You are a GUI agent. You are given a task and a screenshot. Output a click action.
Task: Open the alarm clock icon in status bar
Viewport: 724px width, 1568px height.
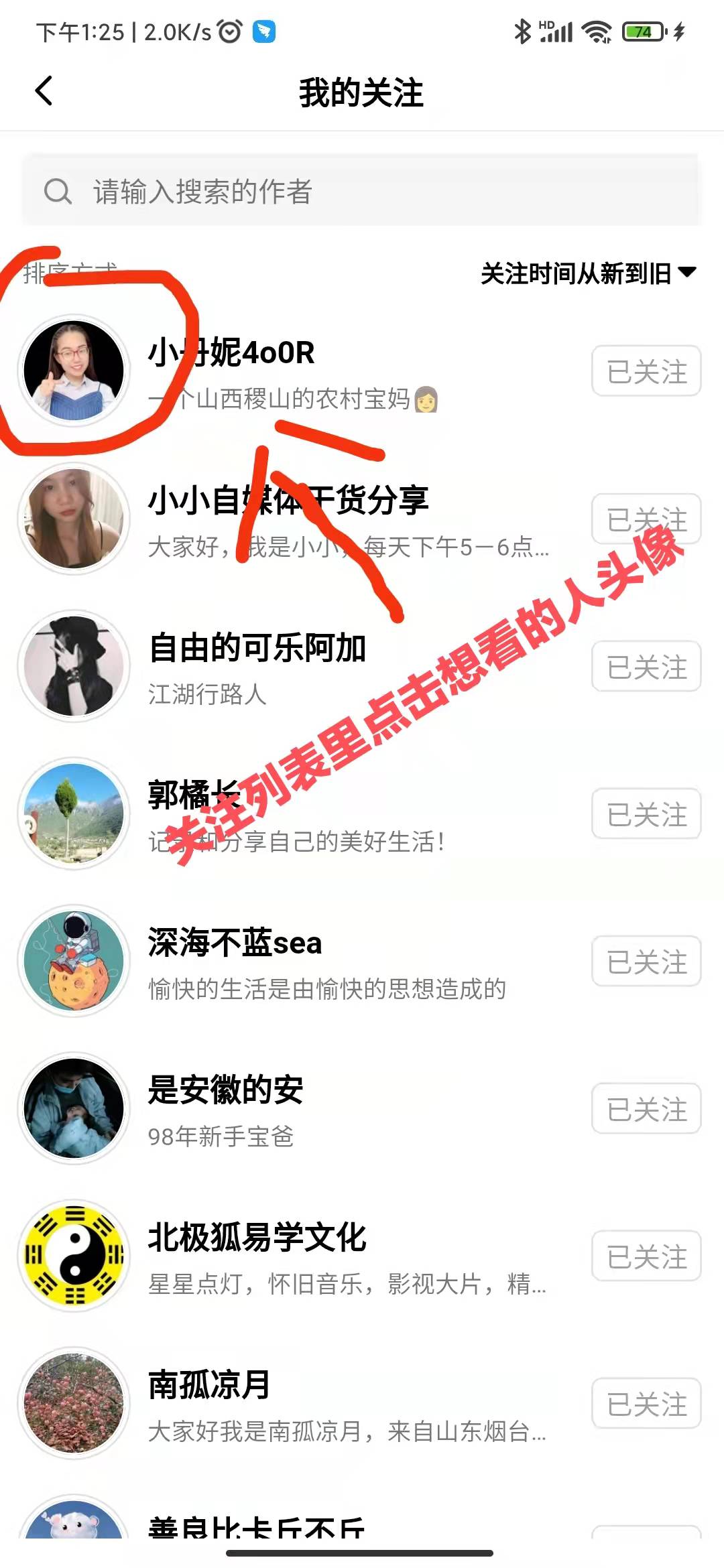point(228,29)
